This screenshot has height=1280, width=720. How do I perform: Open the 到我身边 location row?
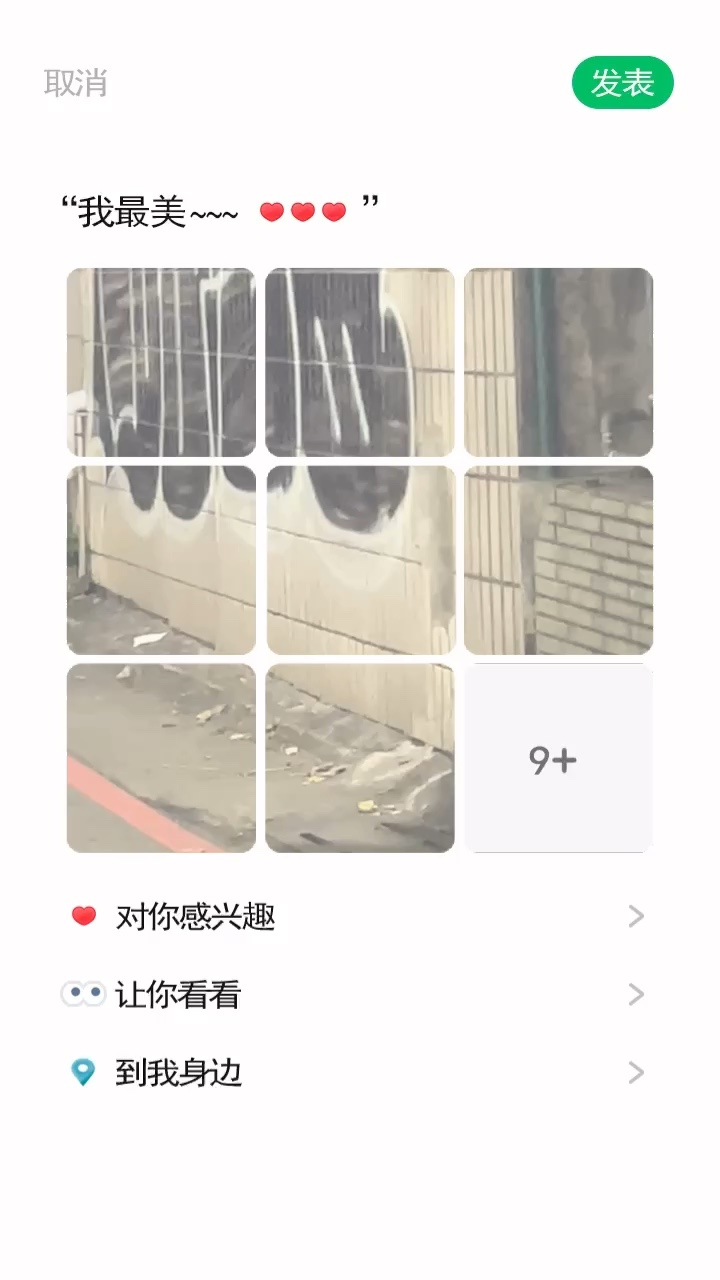coord(357,1073)
